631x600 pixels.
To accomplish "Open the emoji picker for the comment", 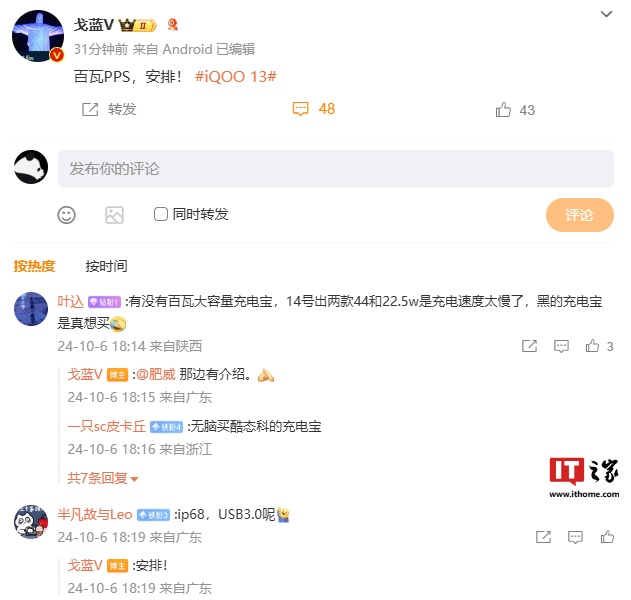I will tap(66, 214).
